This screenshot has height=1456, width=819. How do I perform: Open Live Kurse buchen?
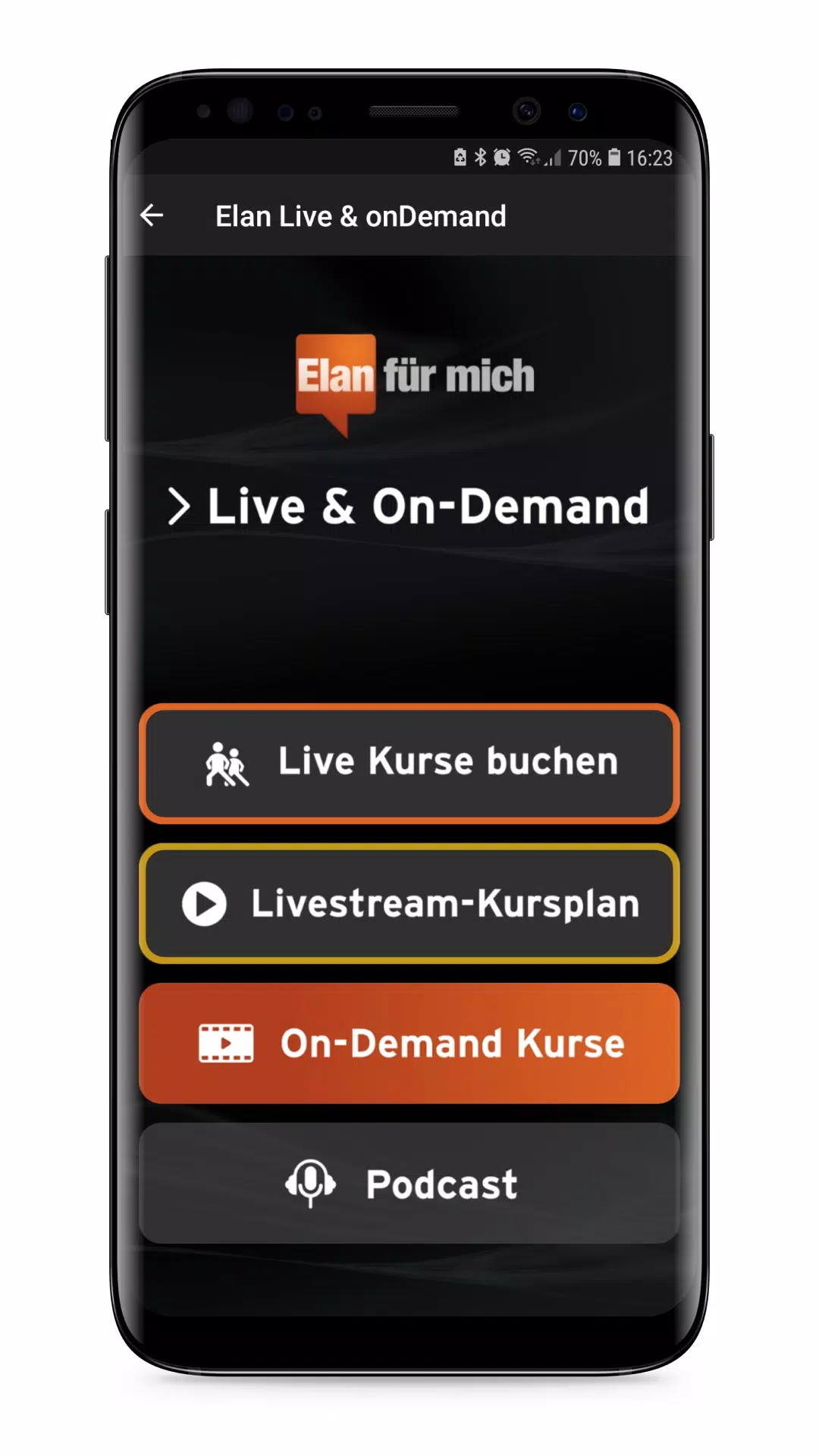pyautogui.click(x=409, y=763)
